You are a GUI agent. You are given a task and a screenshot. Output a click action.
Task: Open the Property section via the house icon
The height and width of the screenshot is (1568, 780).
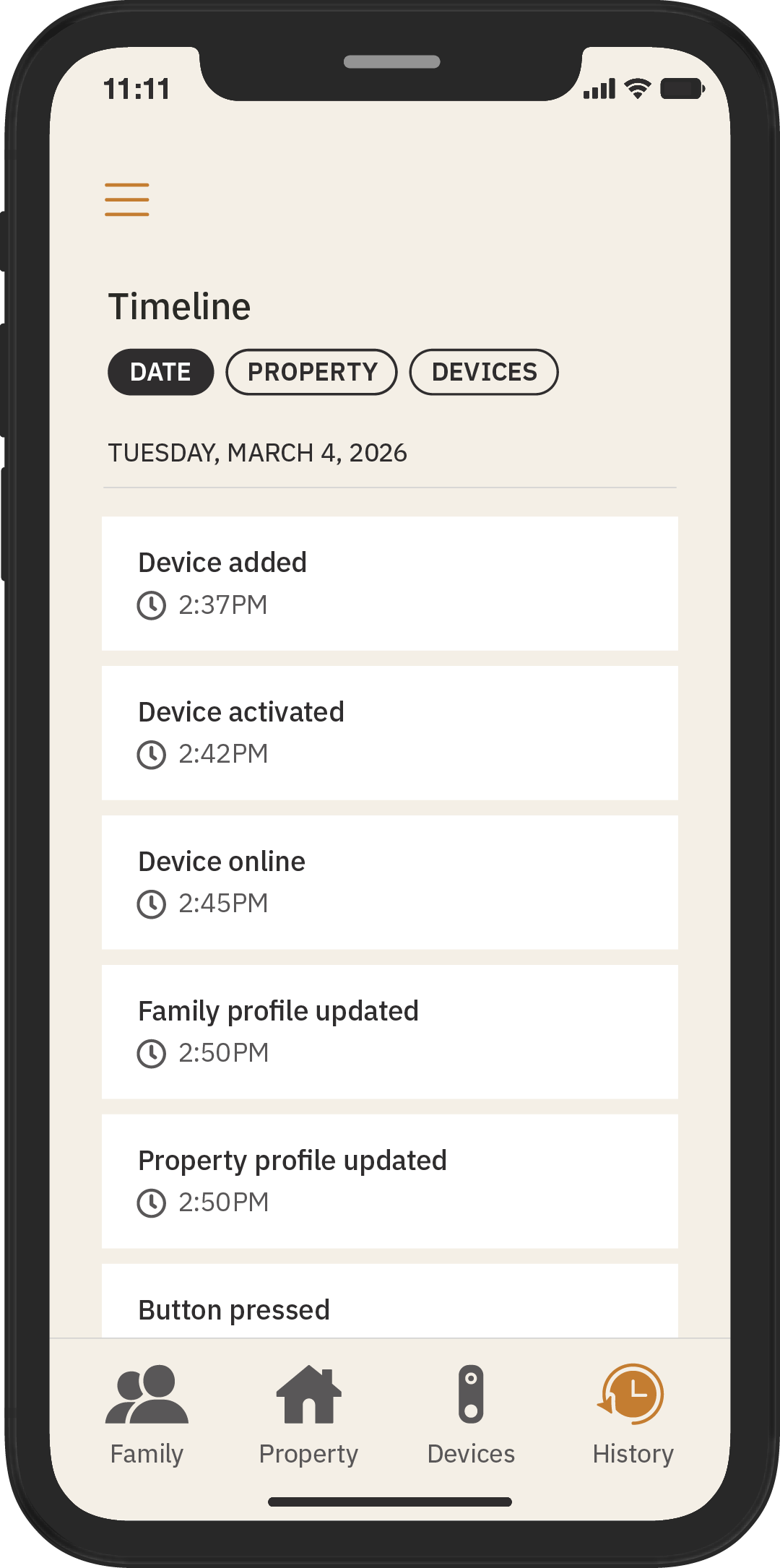tap(308, 1394)
